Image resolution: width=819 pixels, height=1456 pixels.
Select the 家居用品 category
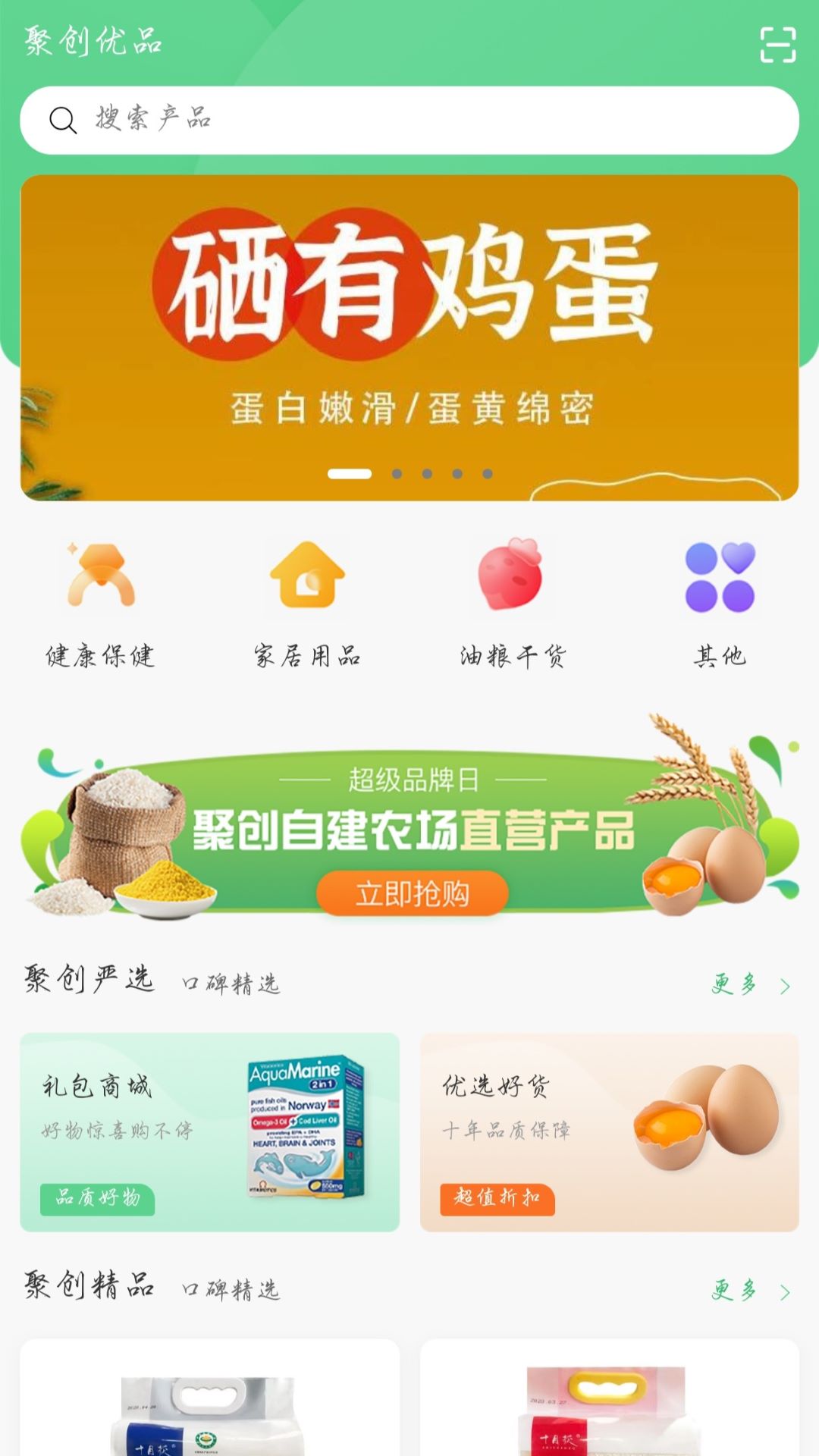click(x=307, y=604)
